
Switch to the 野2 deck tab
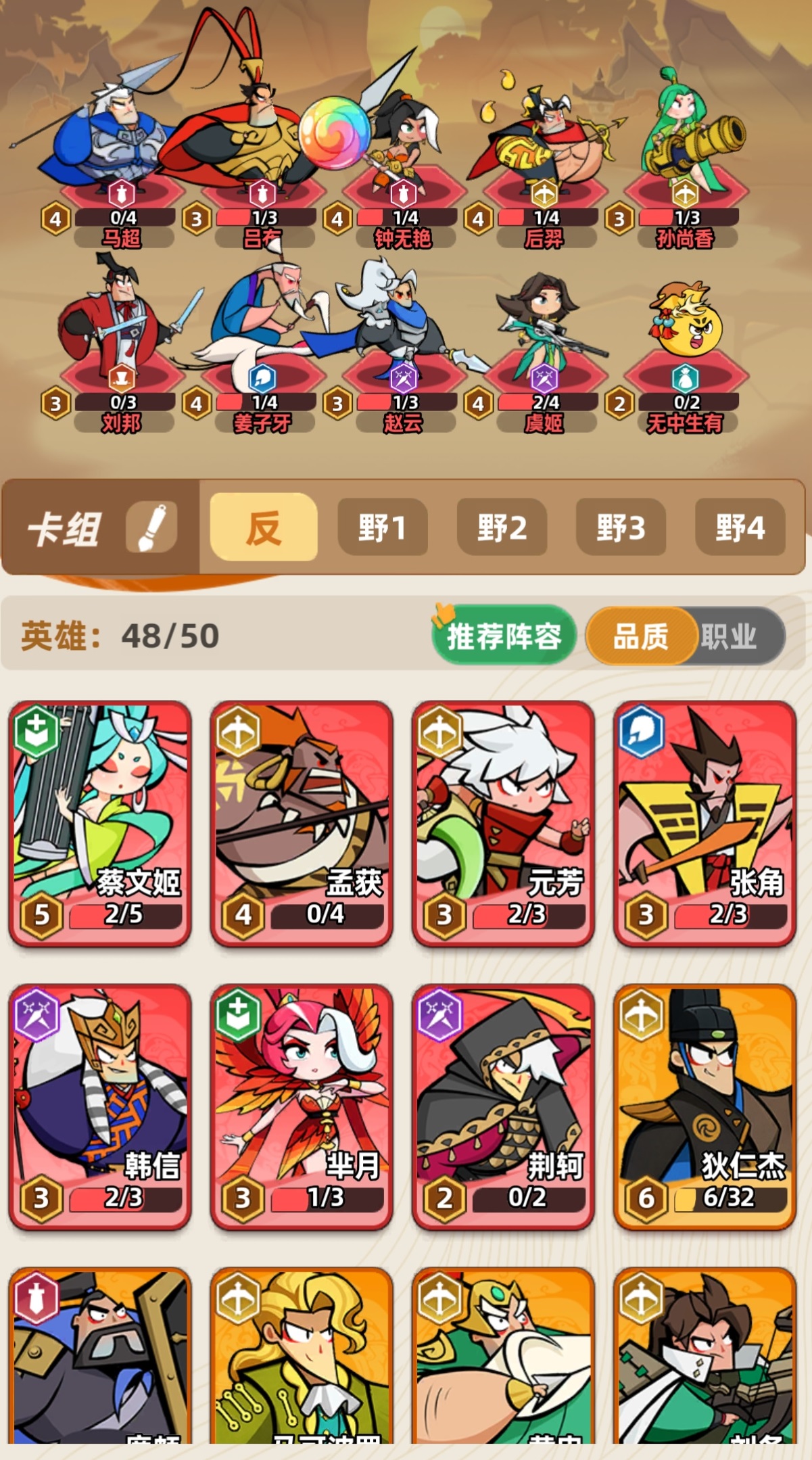pos(502,527)
